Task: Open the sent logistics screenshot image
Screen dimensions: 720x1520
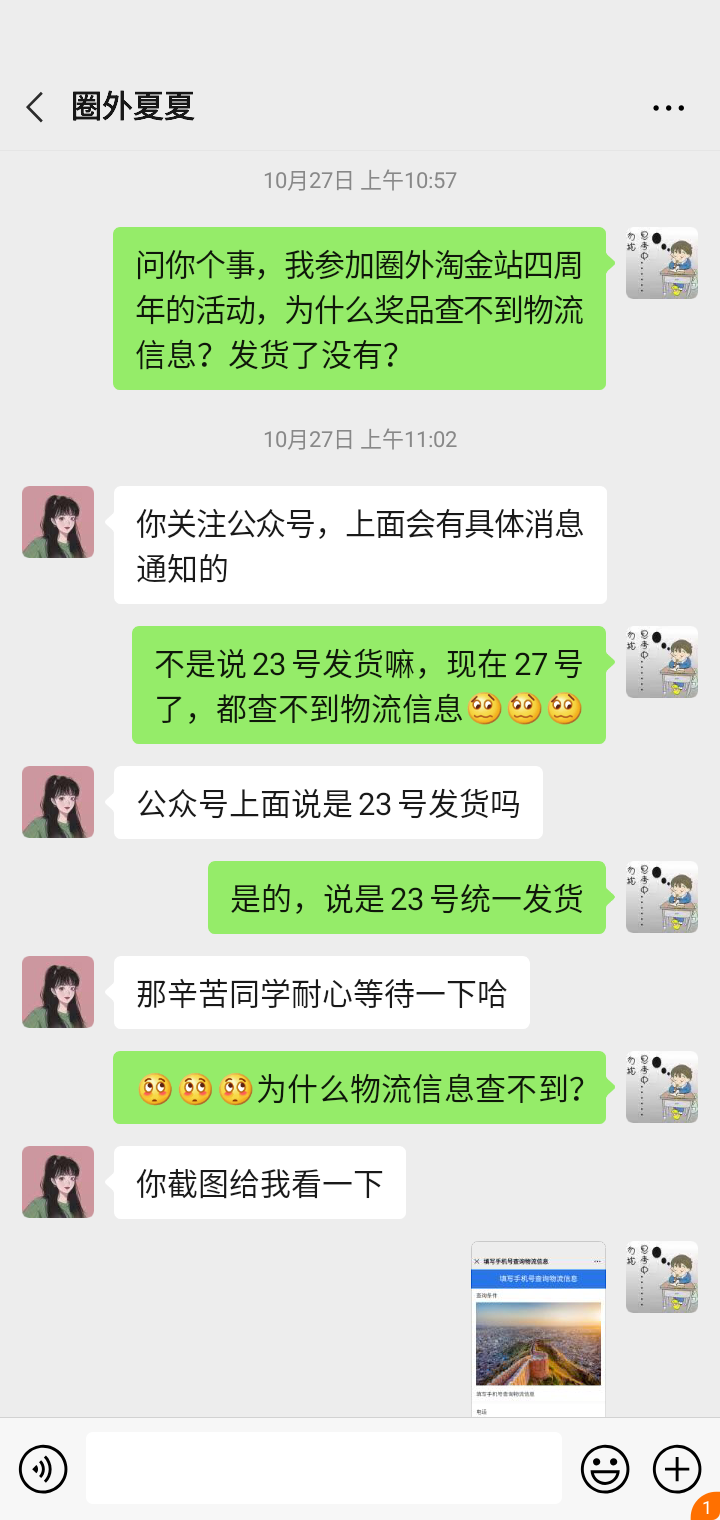Action: 538,1328
